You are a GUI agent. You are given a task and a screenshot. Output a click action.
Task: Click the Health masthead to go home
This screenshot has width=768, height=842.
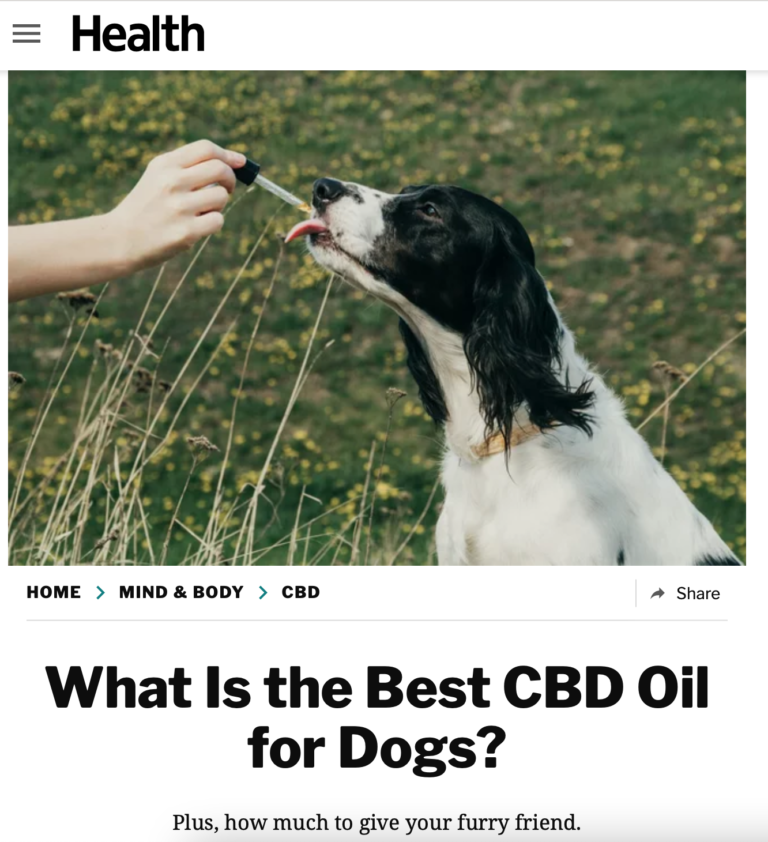pyautogui.click(x=137, y=33)
